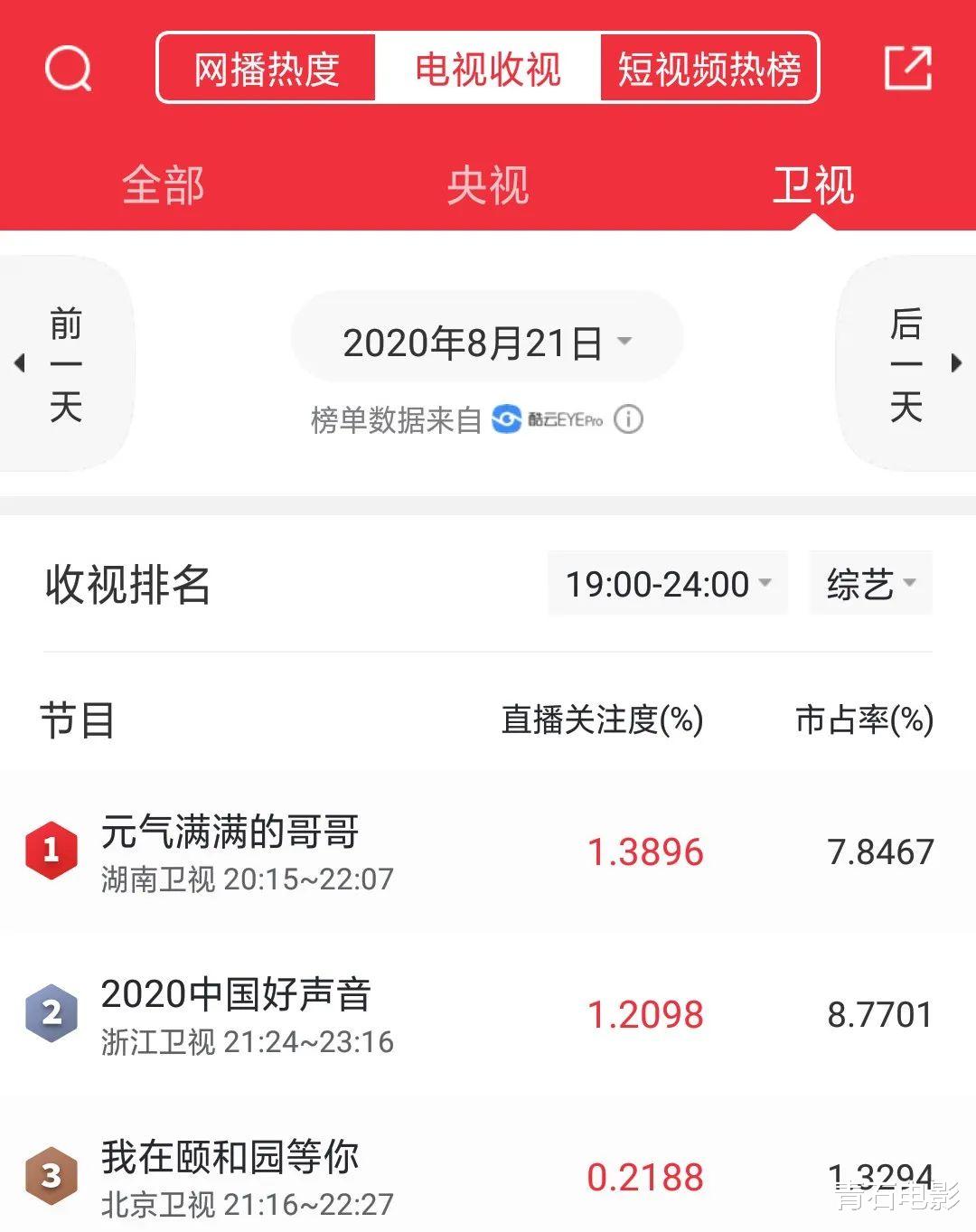Switch to the 短视频热榜 tab
This screenshot has width=976, height=1232.
tap(711, 67)
